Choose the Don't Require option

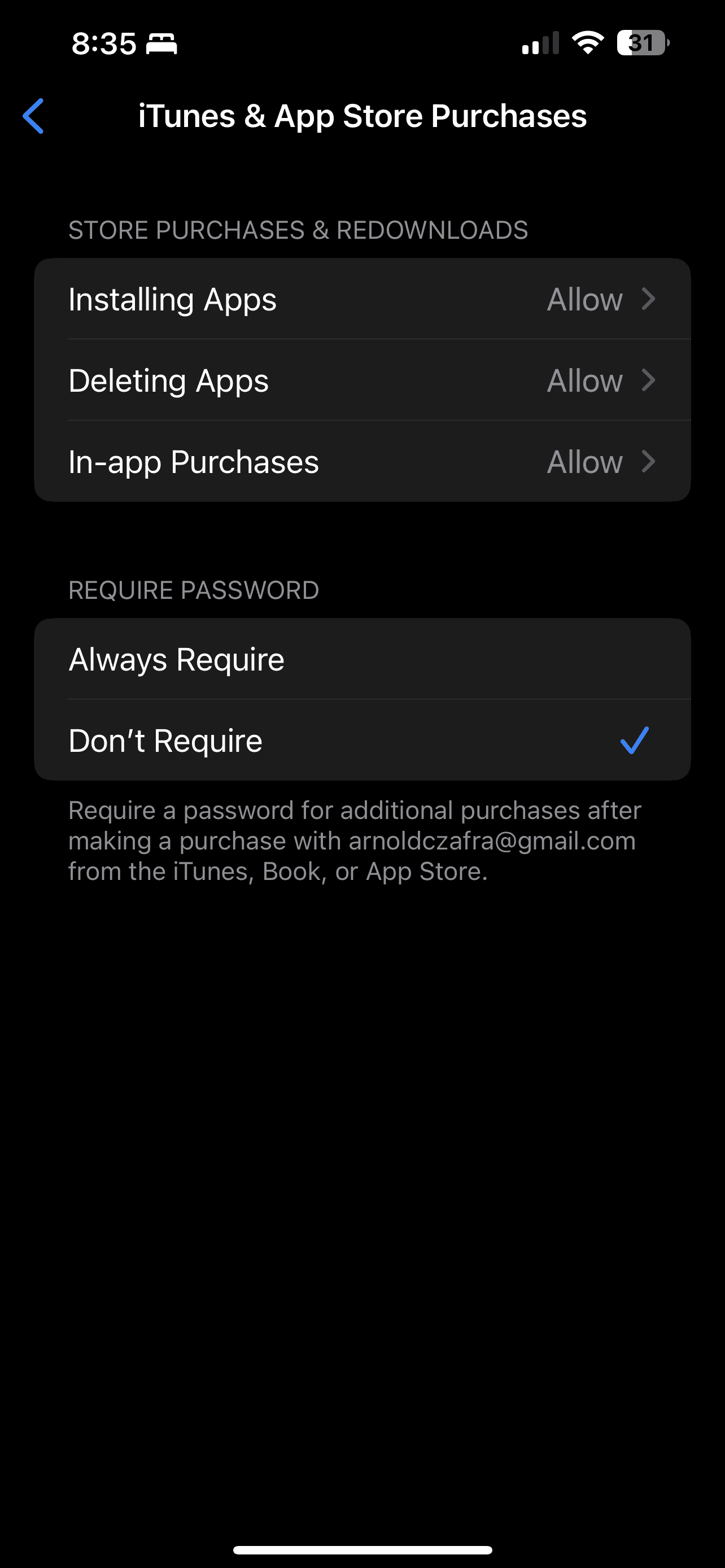(x=362, y=740)
